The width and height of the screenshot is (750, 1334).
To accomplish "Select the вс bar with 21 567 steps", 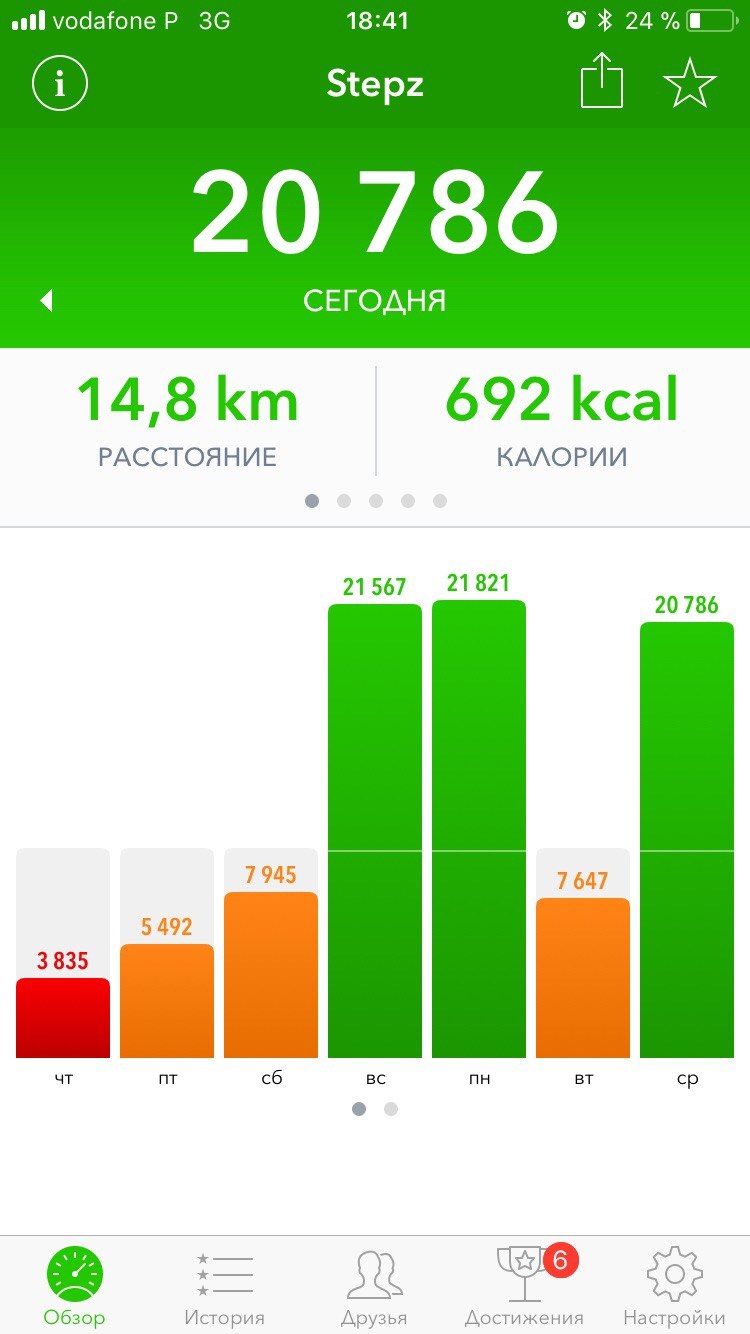I will coord(375,830).
